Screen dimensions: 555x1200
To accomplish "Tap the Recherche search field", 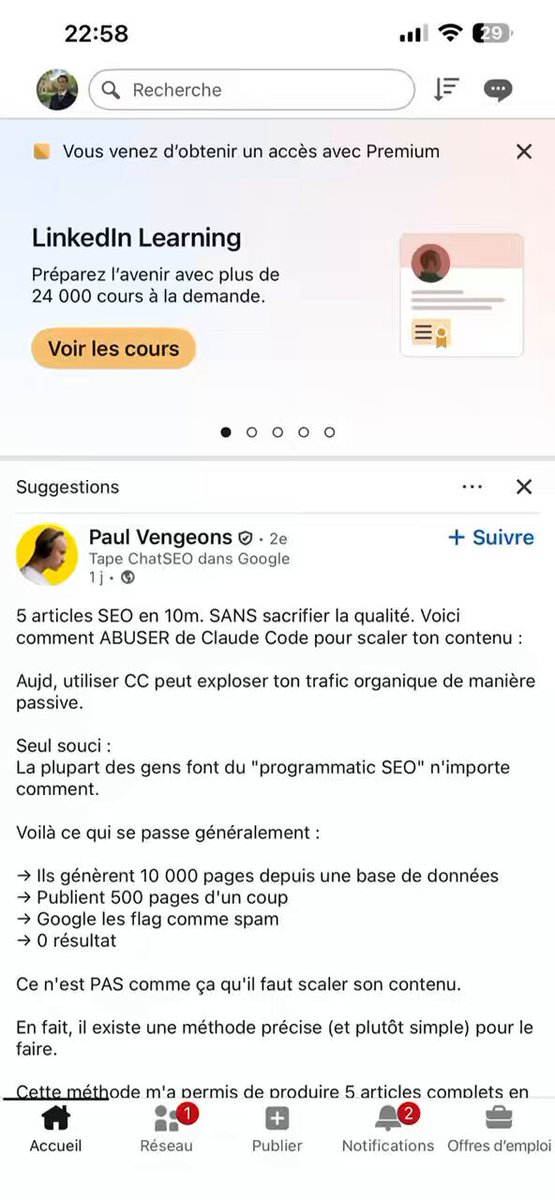I will click(252, 90).
